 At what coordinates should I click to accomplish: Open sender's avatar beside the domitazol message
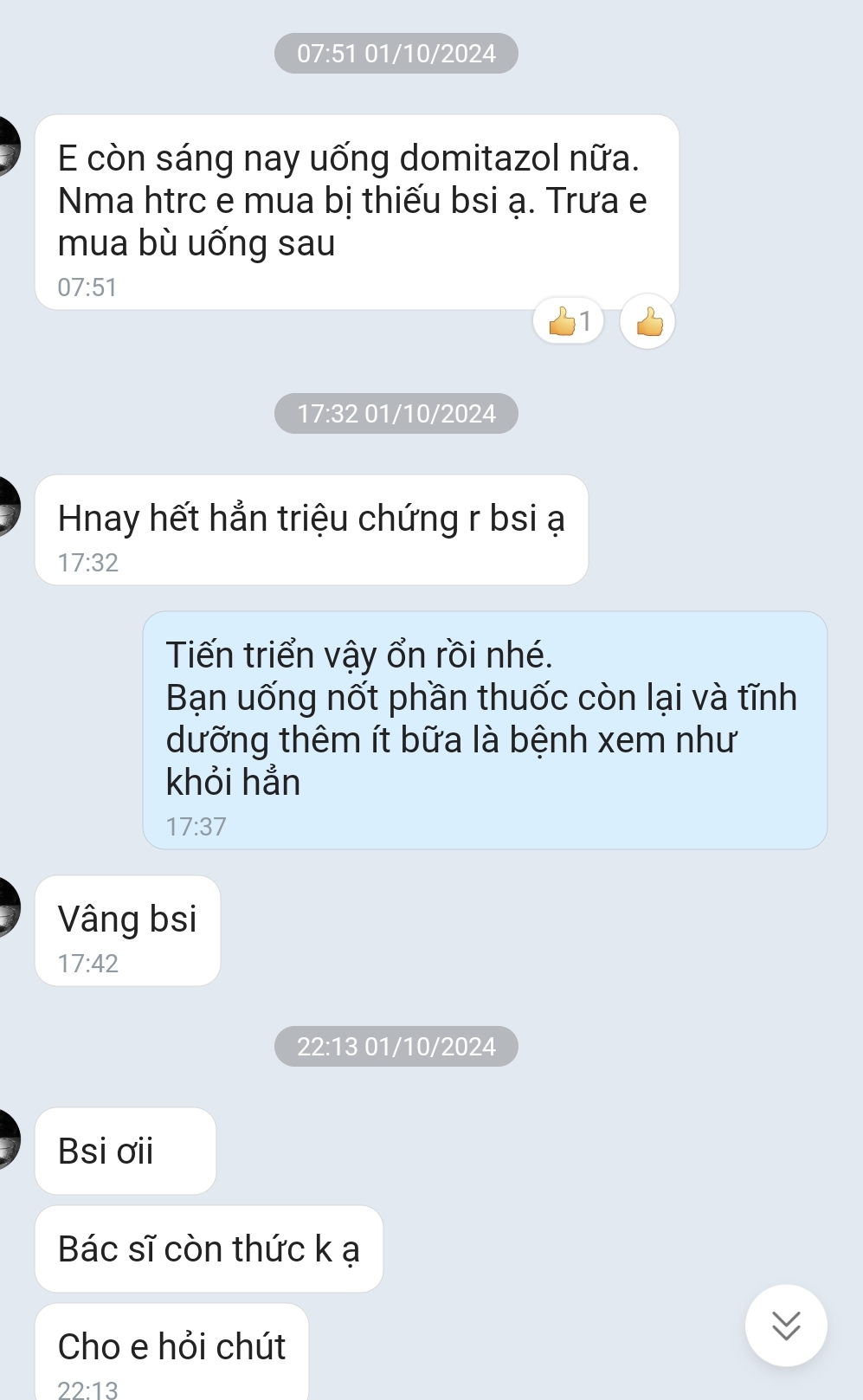(x=7, y=146)
